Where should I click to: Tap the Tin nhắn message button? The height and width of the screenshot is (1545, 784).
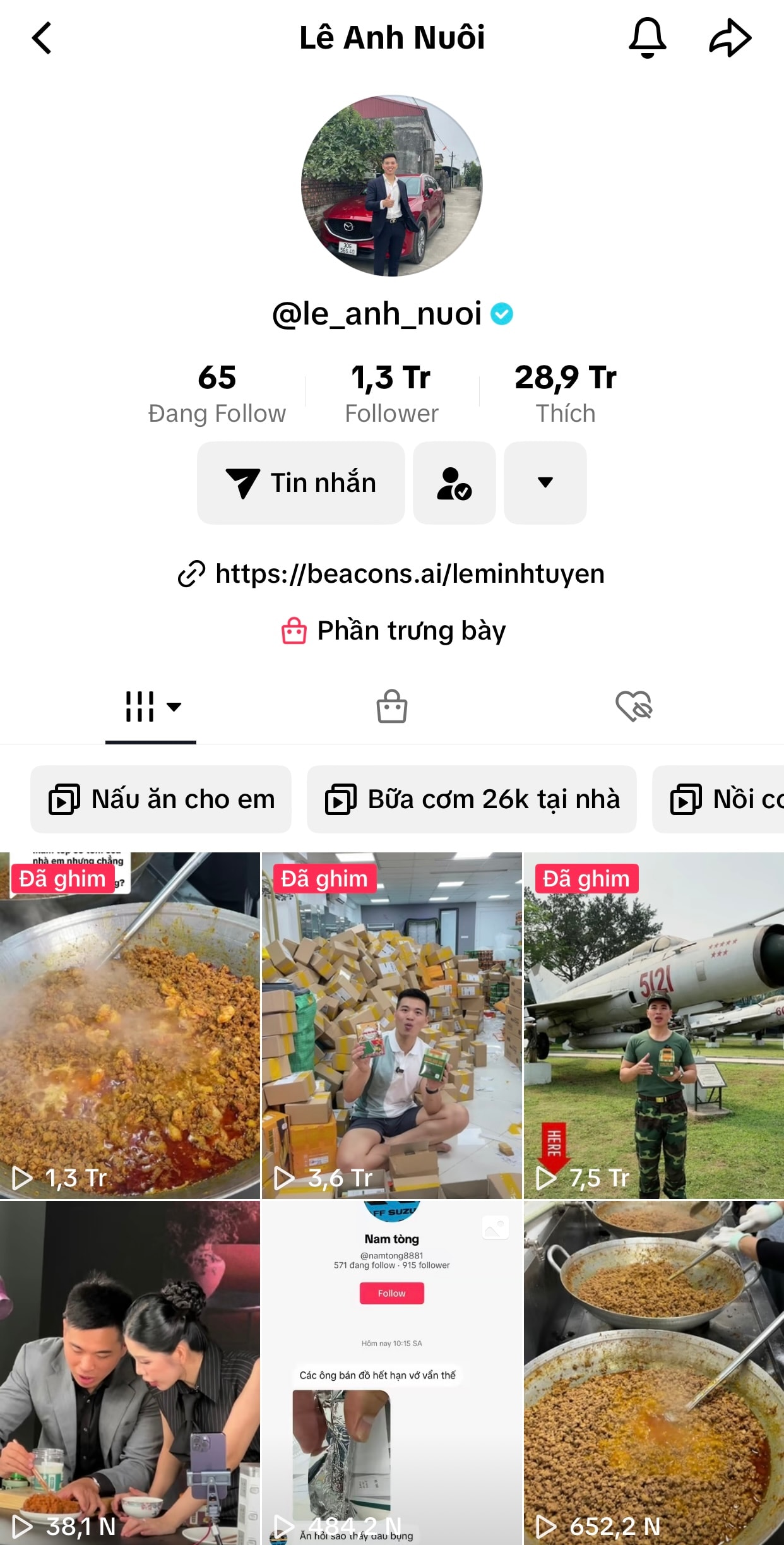click(x=300, y=483)
